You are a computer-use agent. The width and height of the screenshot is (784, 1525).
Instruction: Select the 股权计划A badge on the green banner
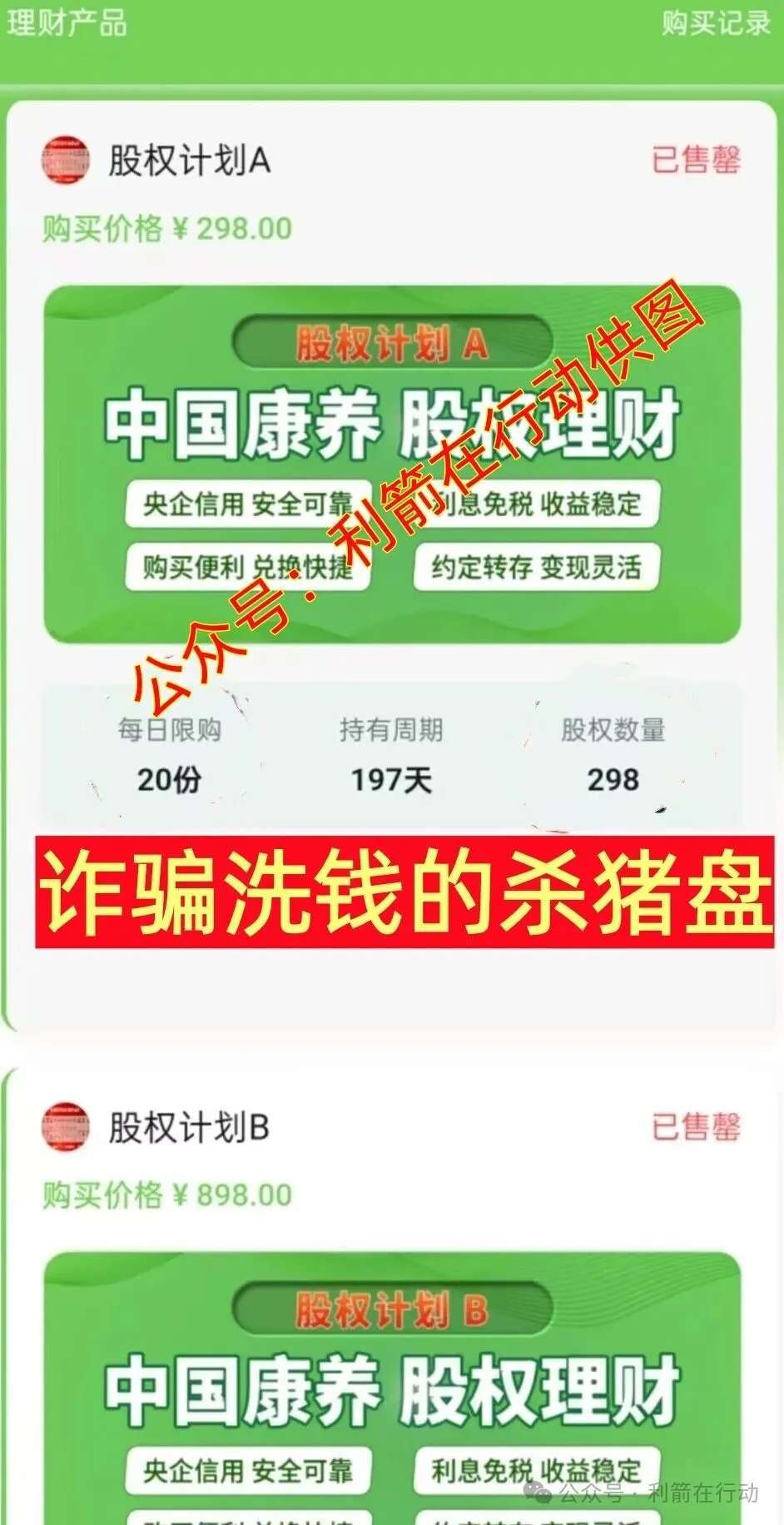(391, 344)
